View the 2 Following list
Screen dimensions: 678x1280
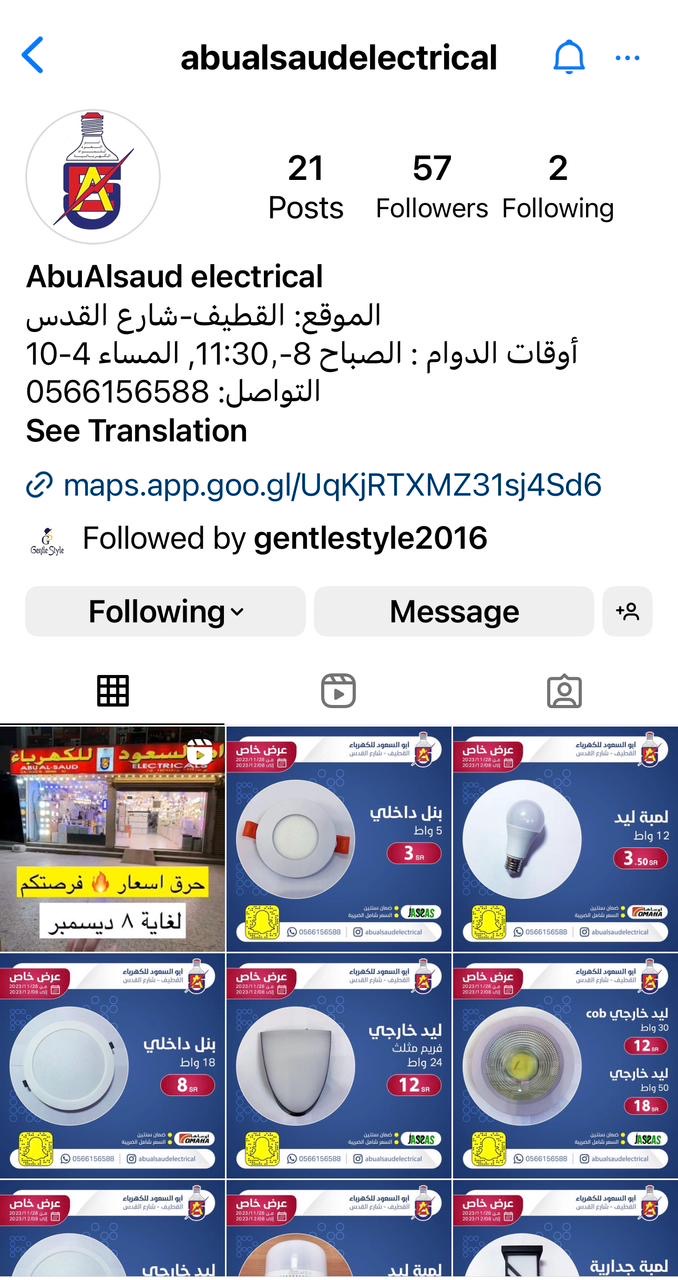coord(558,187)
